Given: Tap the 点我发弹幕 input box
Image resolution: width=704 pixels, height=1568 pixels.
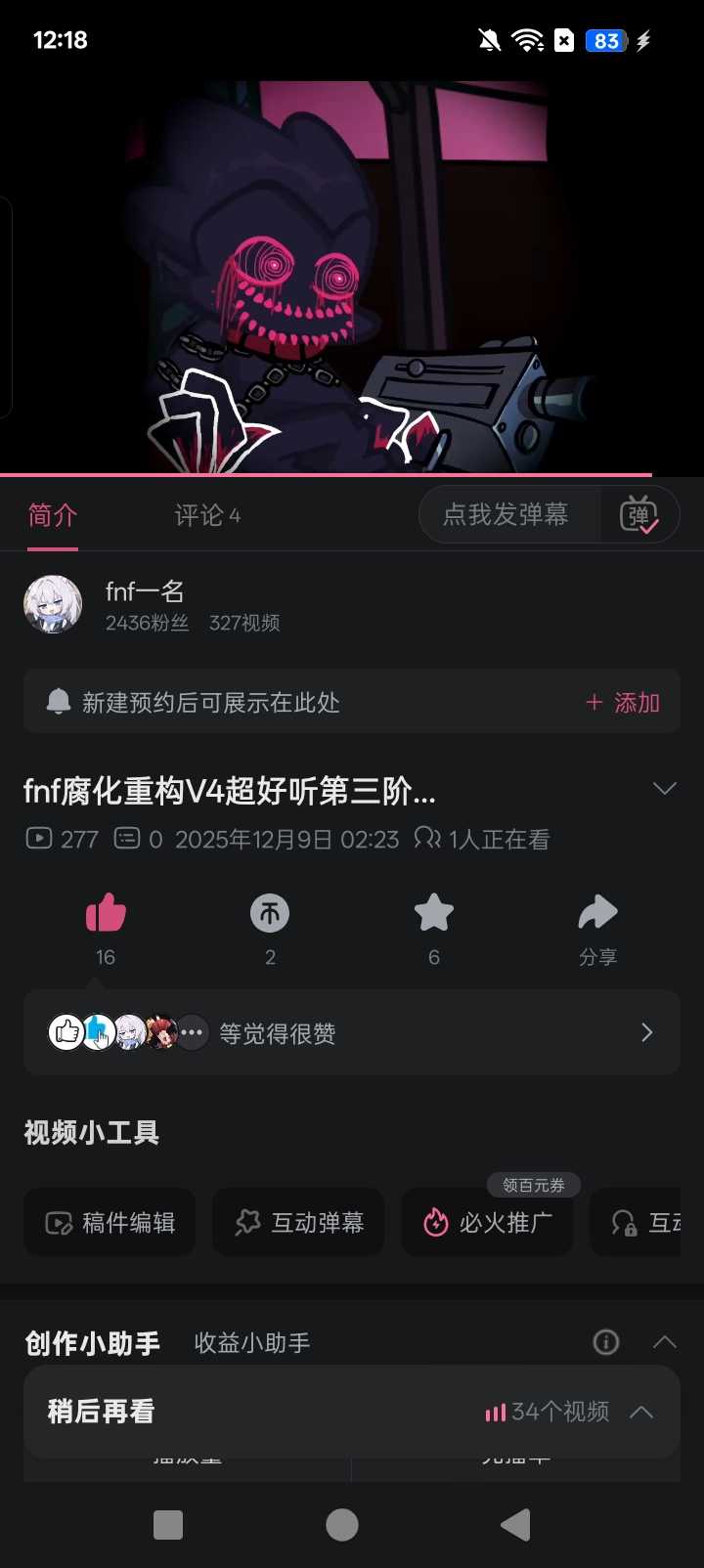Looking at the screenshot, I should pyautogui.click(x=506, y=514).
